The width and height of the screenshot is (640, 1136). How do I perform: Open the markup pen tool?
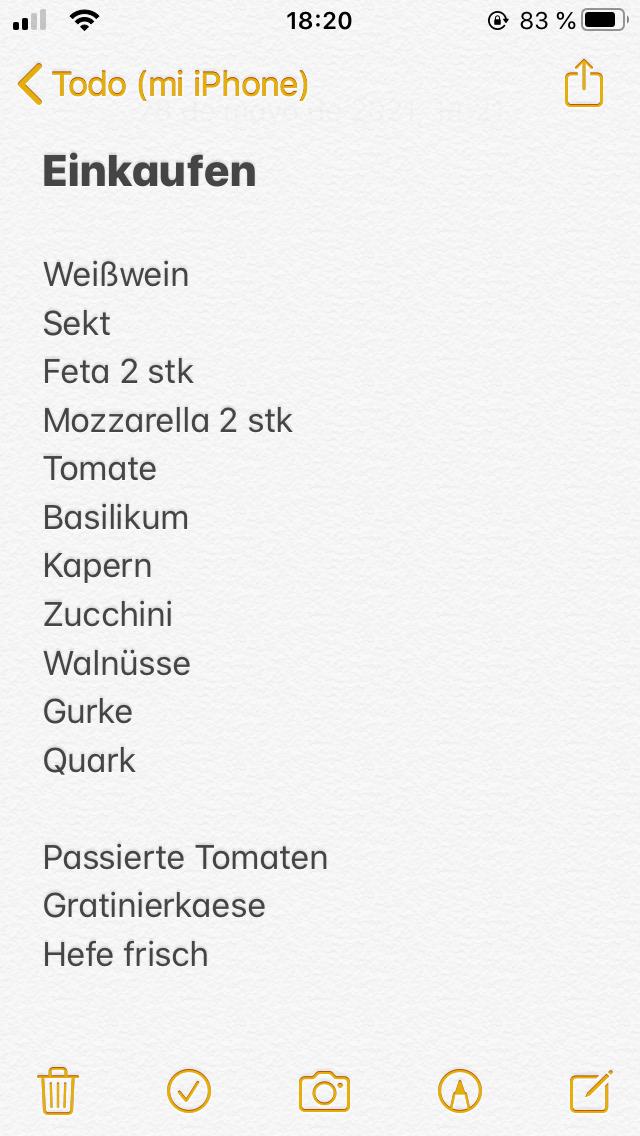pos(460,1090)
